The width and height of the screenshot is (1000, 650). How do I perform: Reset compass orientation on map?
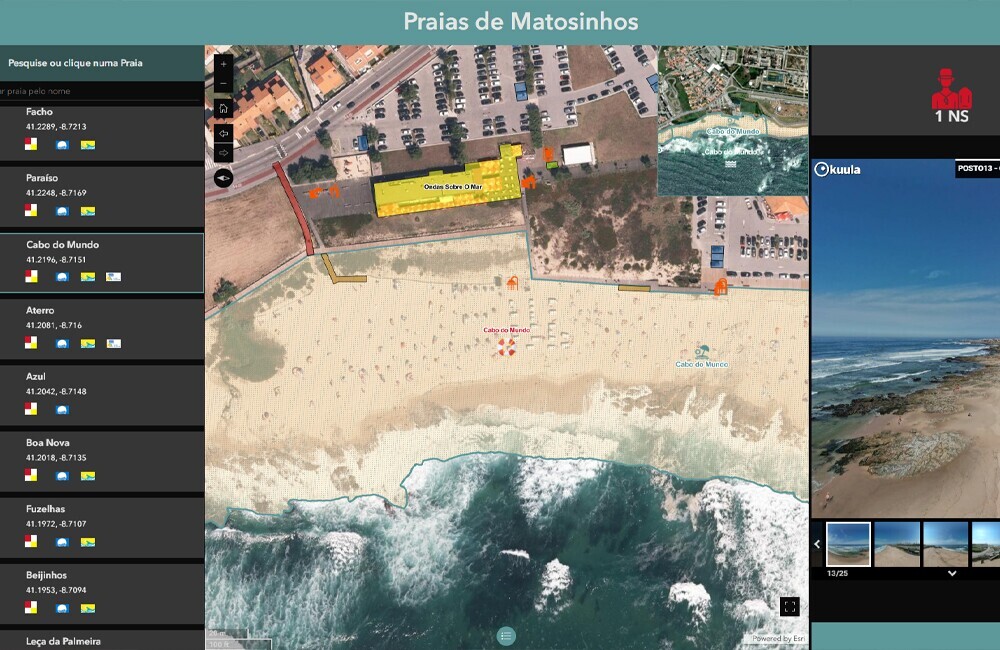click(223, 178)
